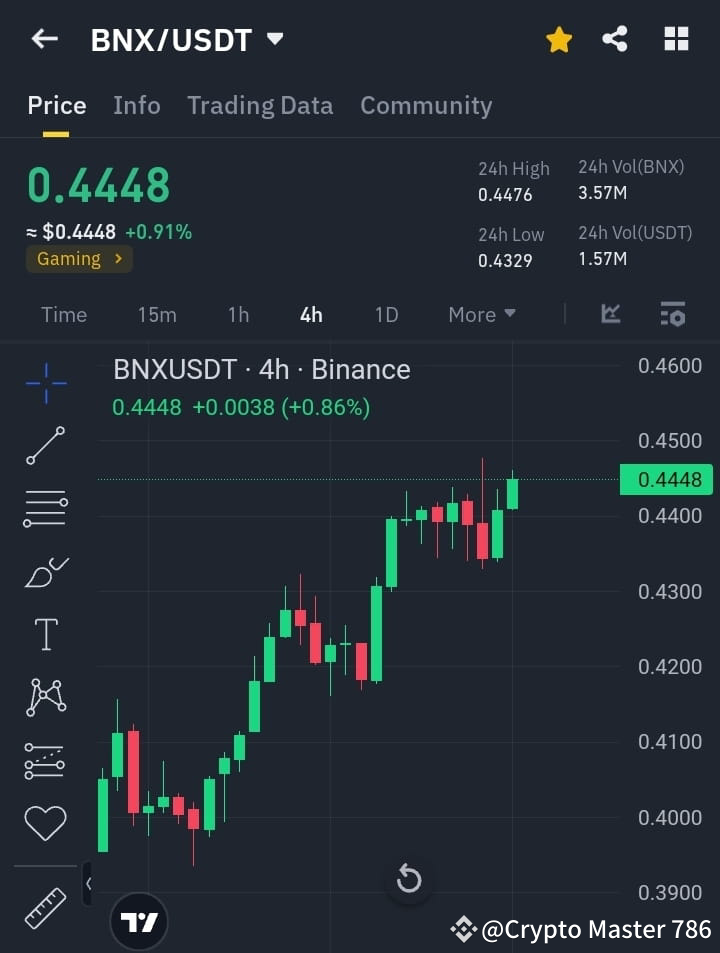Open the More timeframes dropdown
Image resolution: width=720 pixels, height=953 pixels.
pos(481,314)
